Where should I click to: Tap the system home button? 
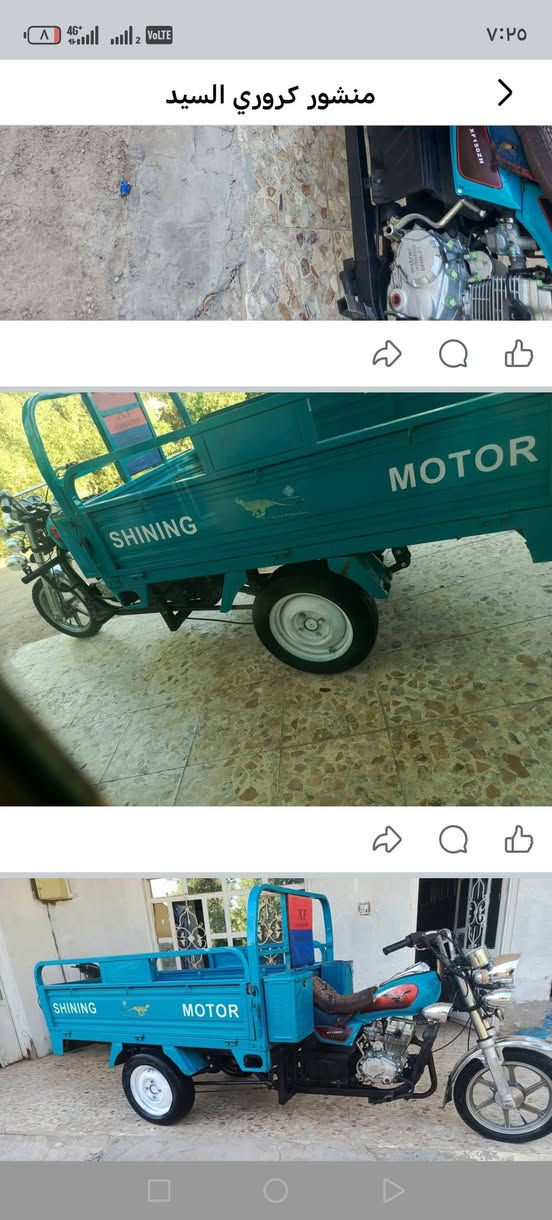(276, 1190)
